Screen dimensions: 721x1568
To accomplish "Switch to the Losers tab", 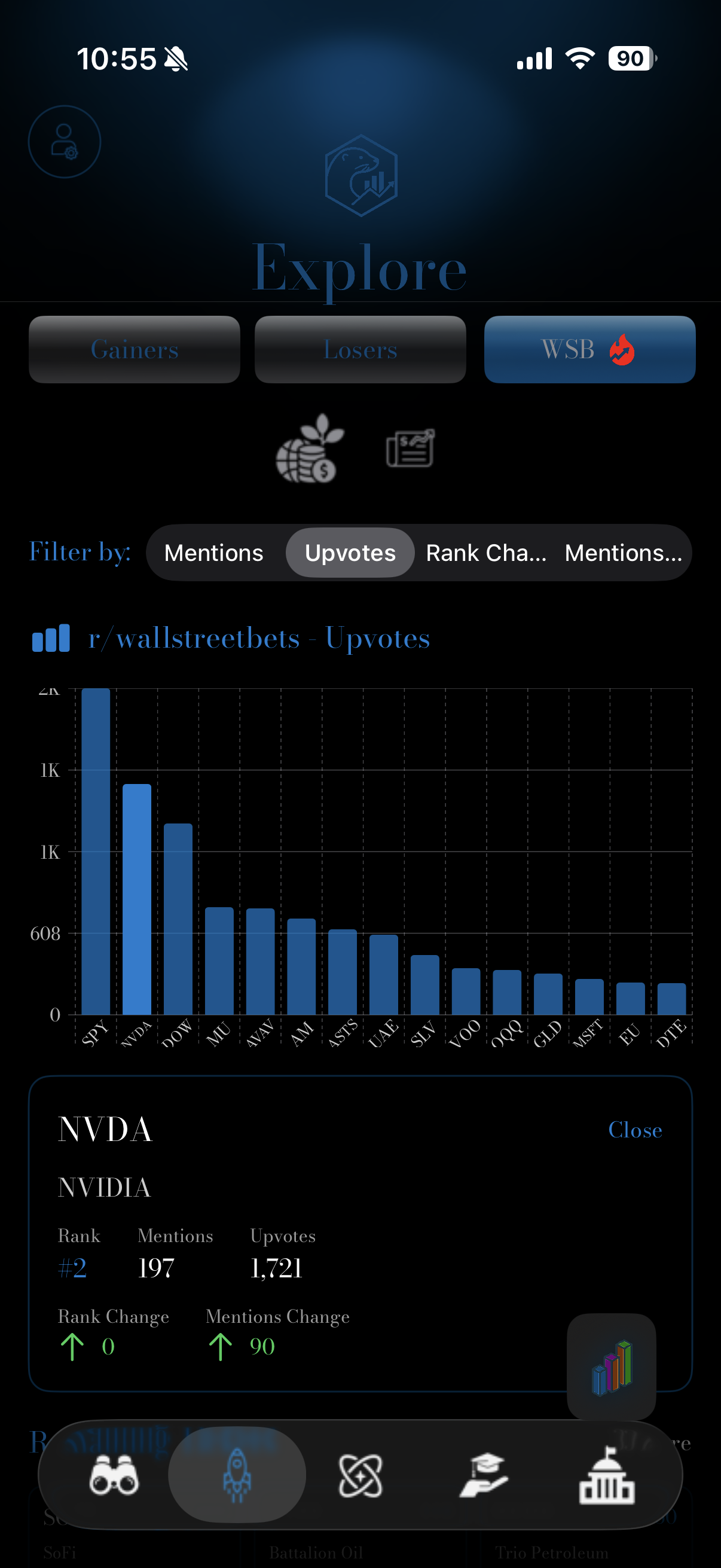I will point(361,350).
